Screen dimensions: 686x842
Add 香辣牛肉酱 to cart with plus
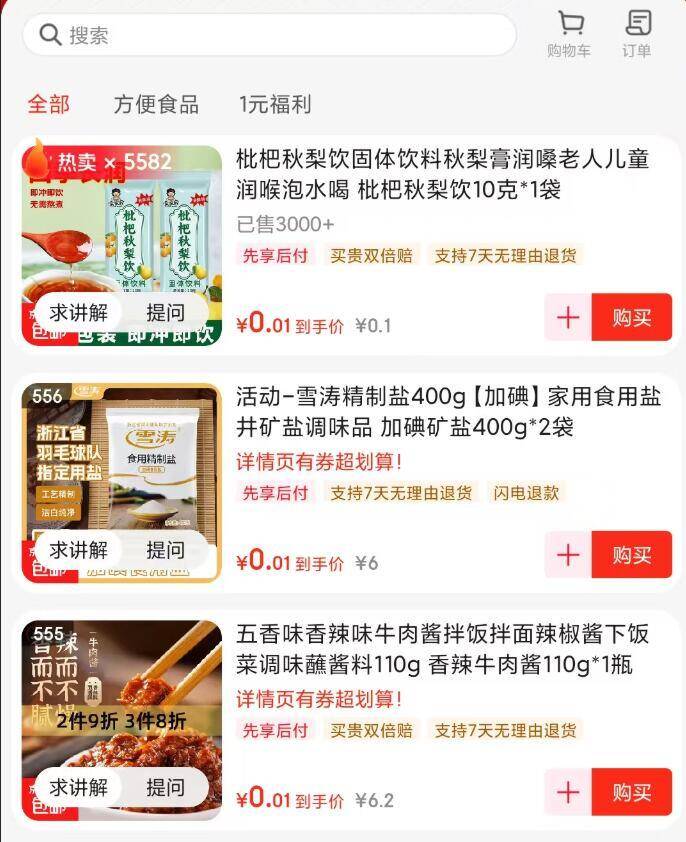point(568,792)
